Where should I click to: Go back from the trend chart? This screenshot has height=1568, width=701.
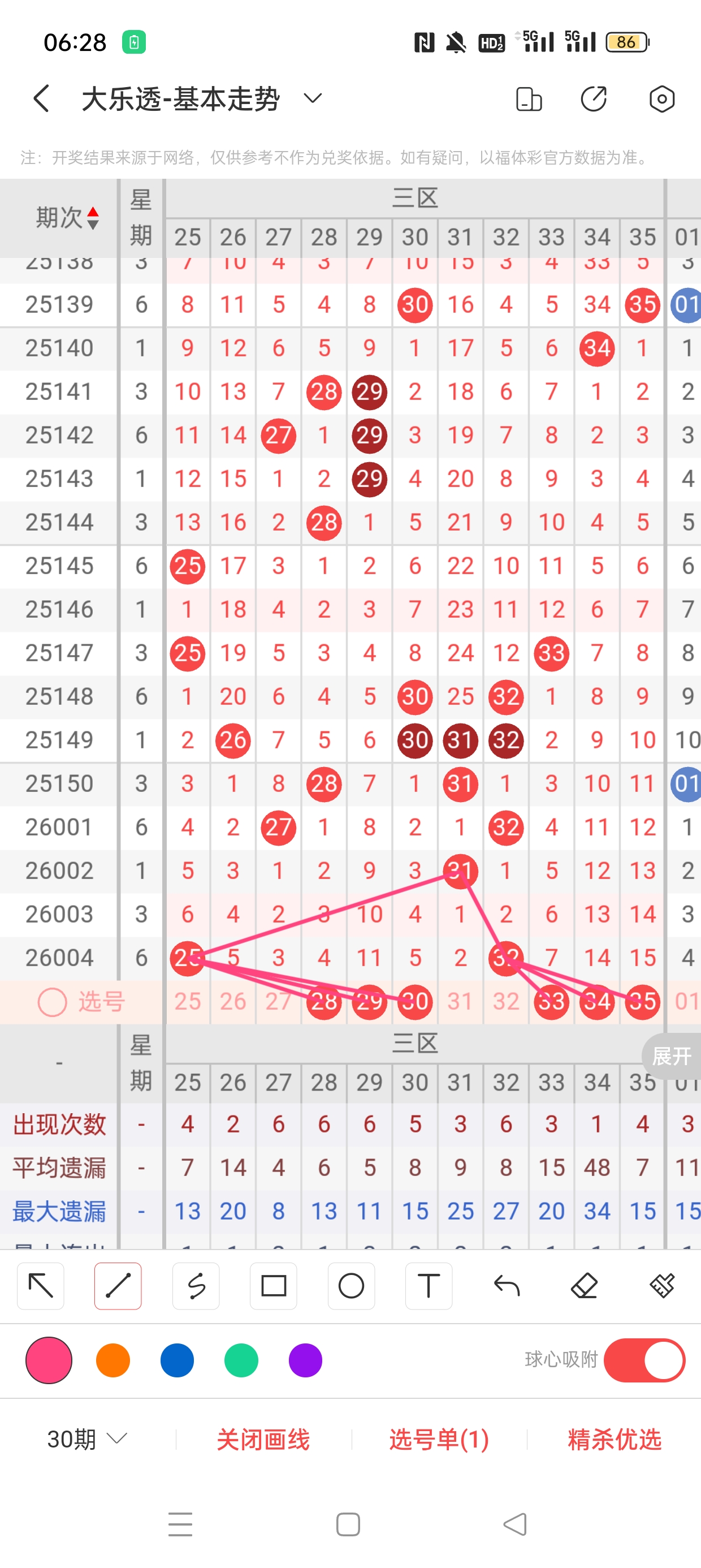[41, 98]
